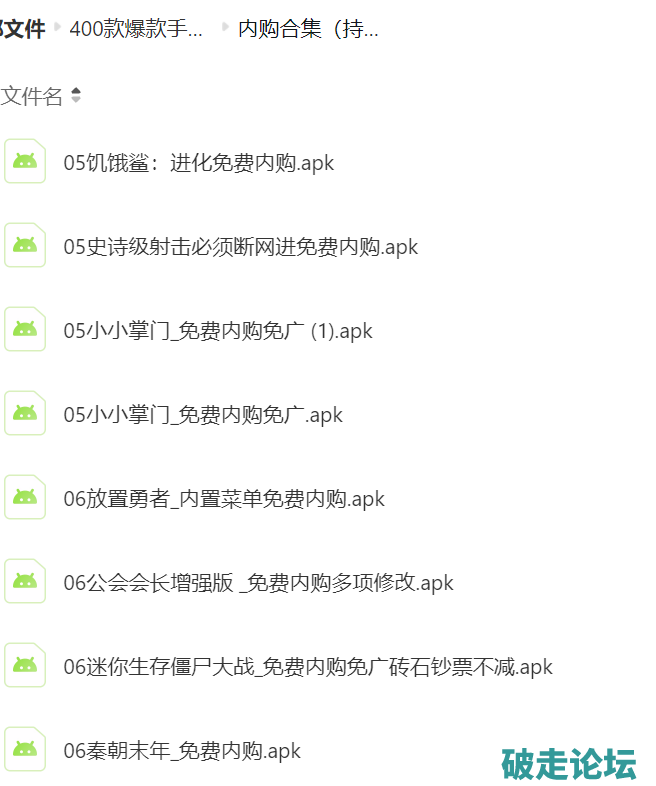The height and width of the screenshot is (786, 656).
Task: Open 05小小掌门_免费内购免广.apk
Action: [203, 414]
